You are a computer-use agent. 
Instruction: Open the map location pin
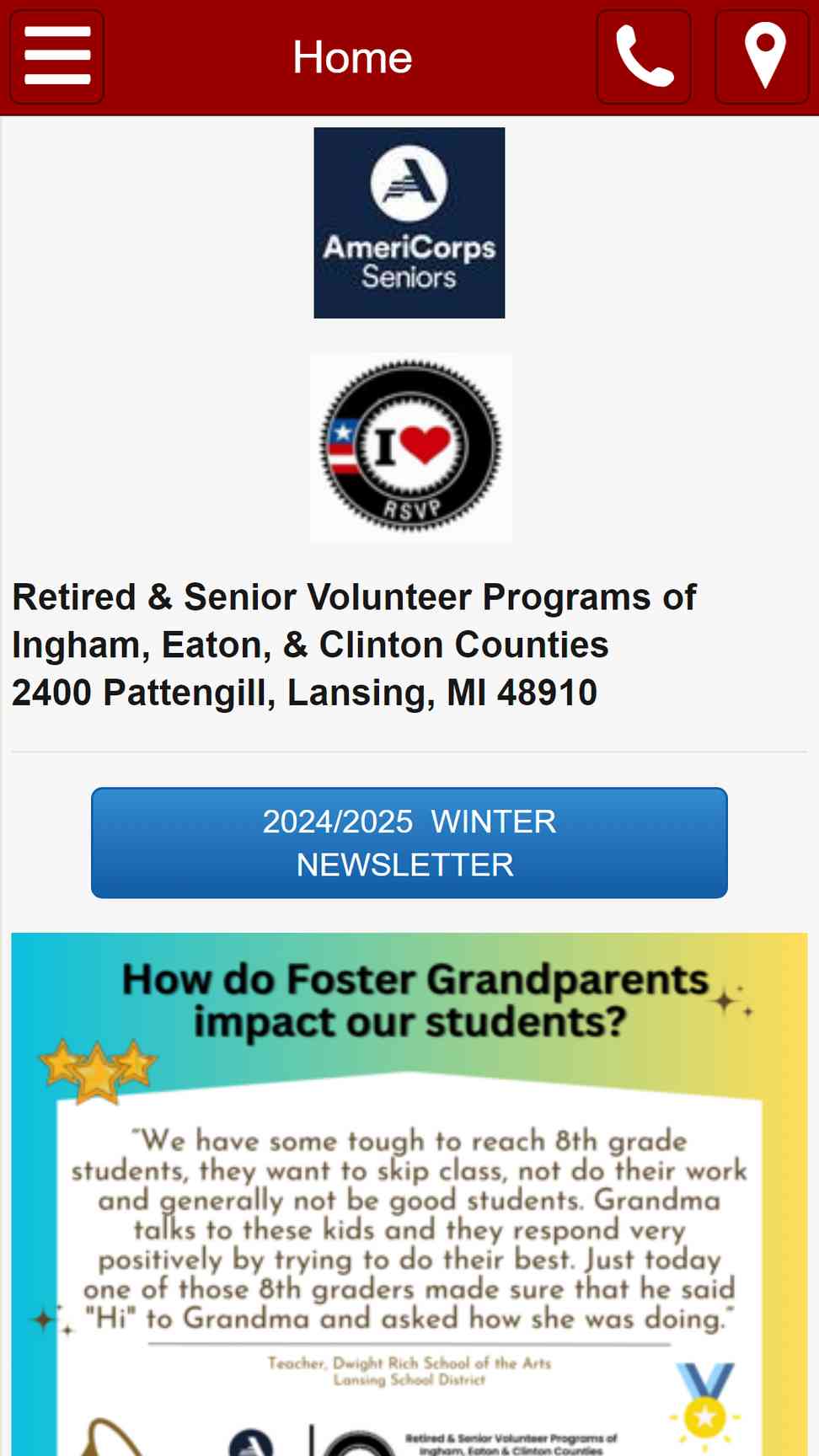pos(762,56)
